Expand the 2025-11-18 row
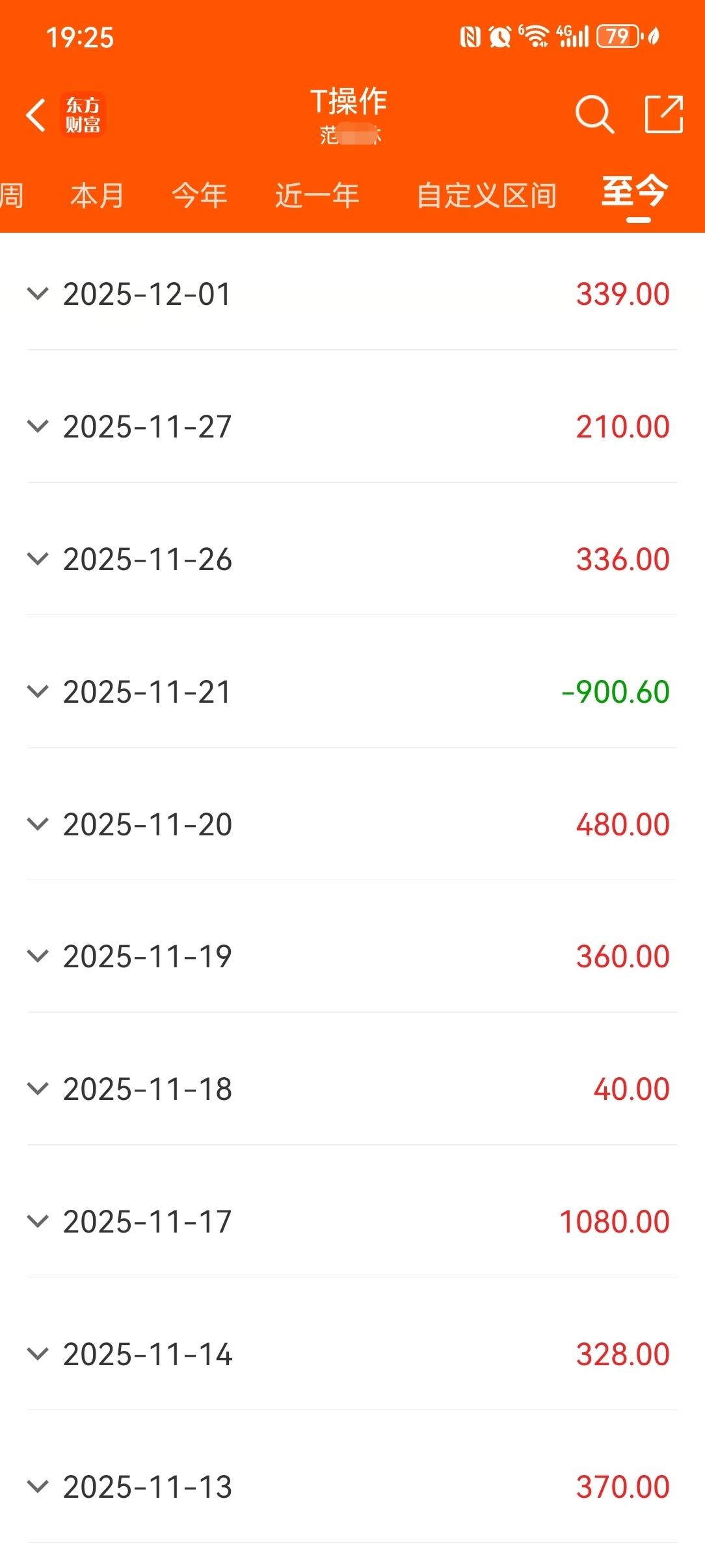Viewport: 705px width, 1568px height. click(38, 1089)
